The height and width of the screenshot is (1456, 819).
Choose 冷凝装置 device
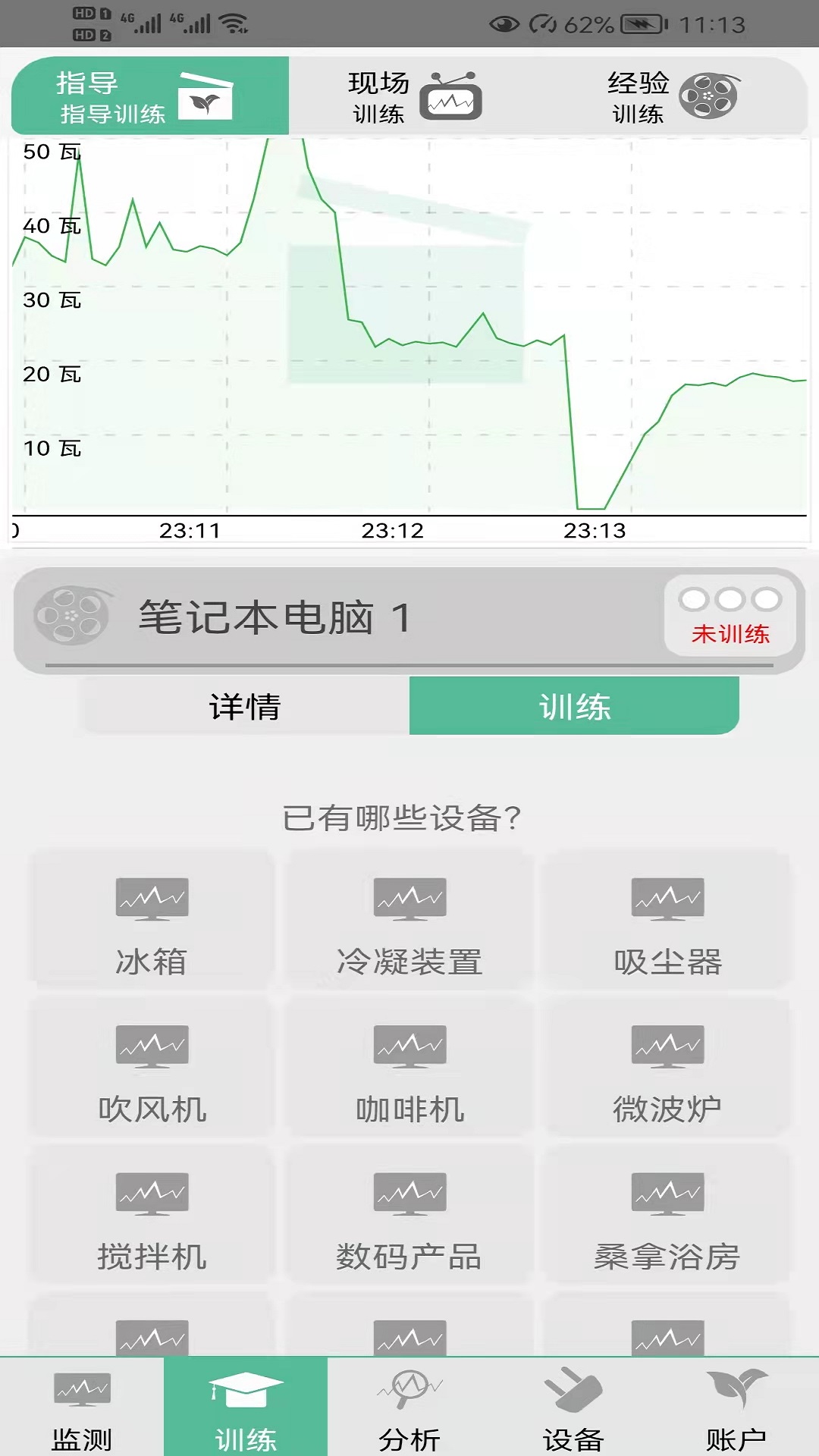coord(409,920)
